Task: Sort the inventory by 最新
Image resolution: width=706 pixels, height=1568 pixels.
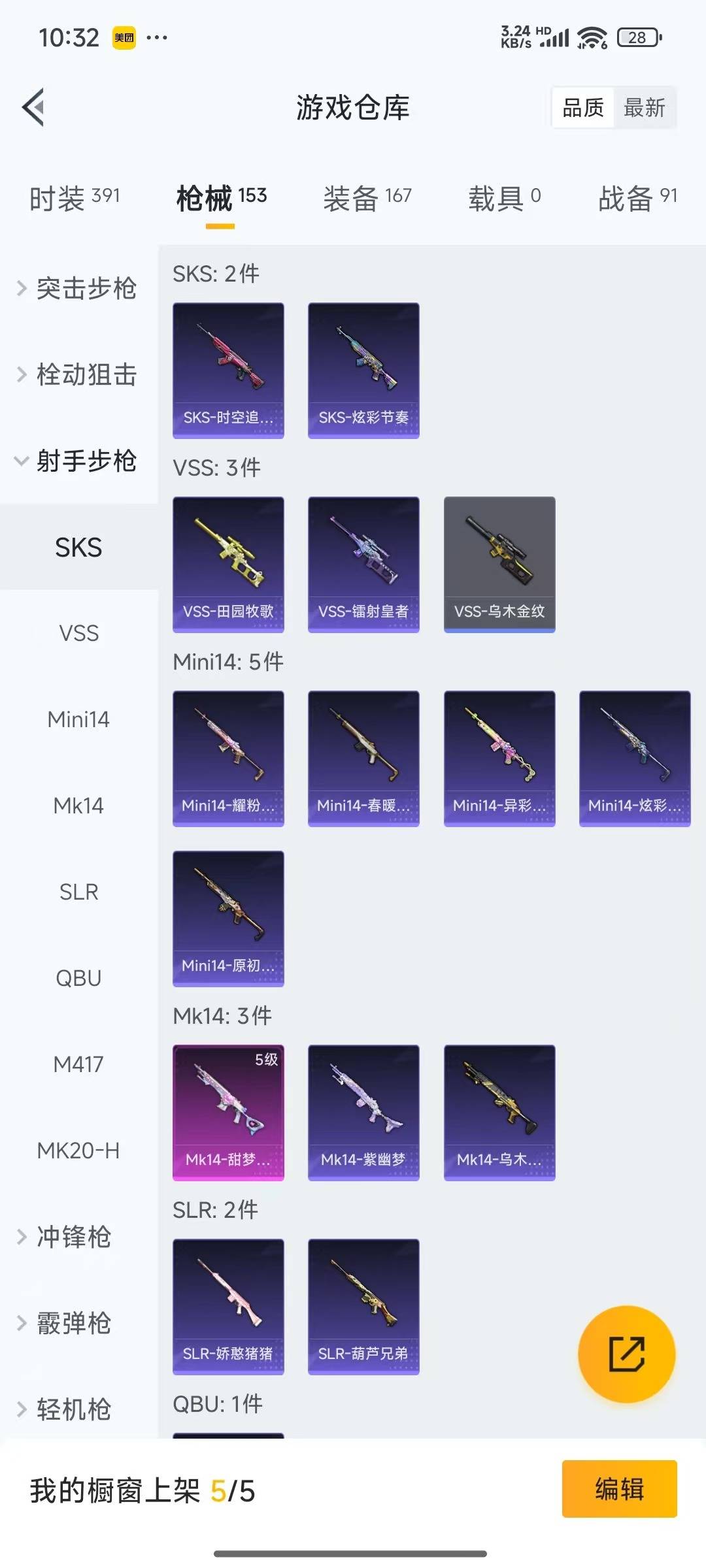Action: pyautogui.click(x=644, y=108)
